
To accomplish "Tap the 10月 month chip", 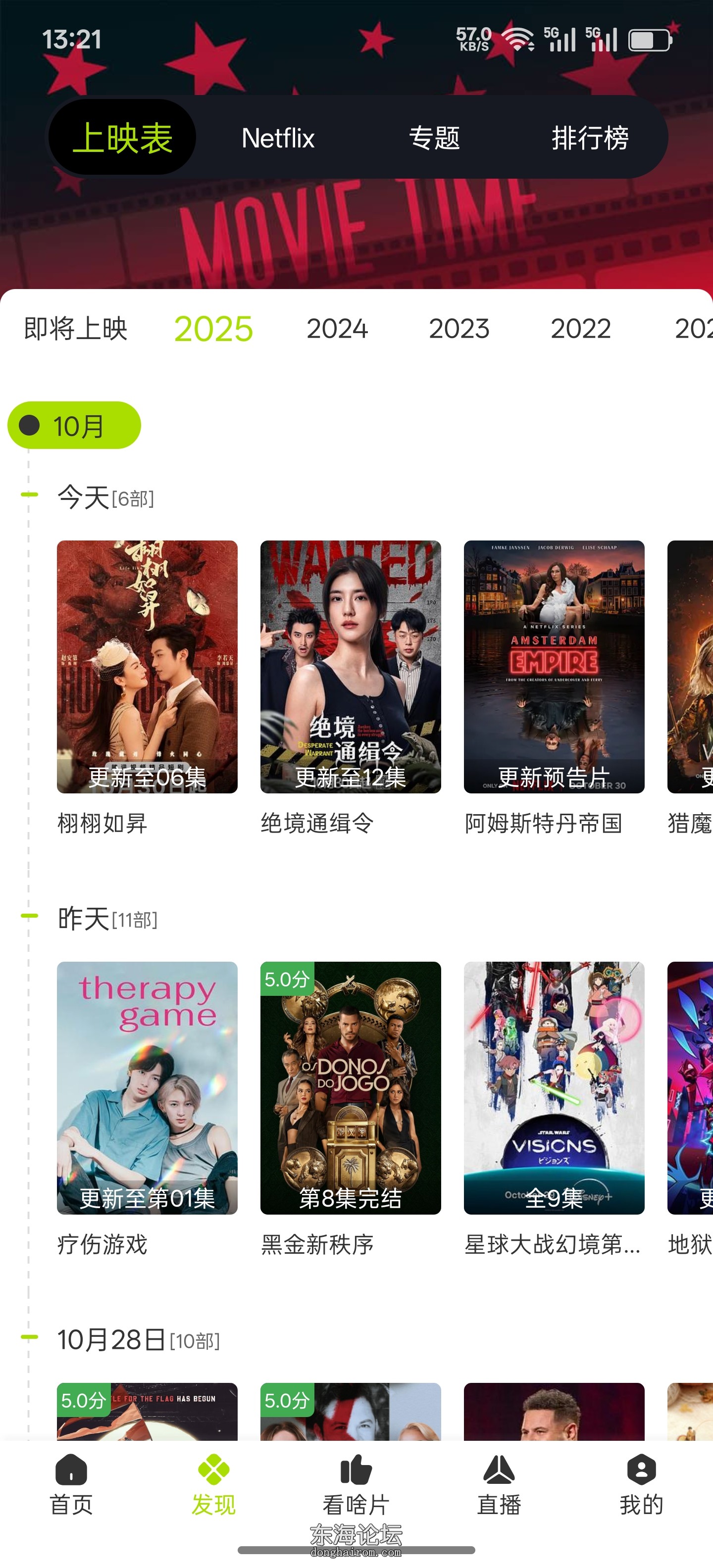I will pos(74,426).
